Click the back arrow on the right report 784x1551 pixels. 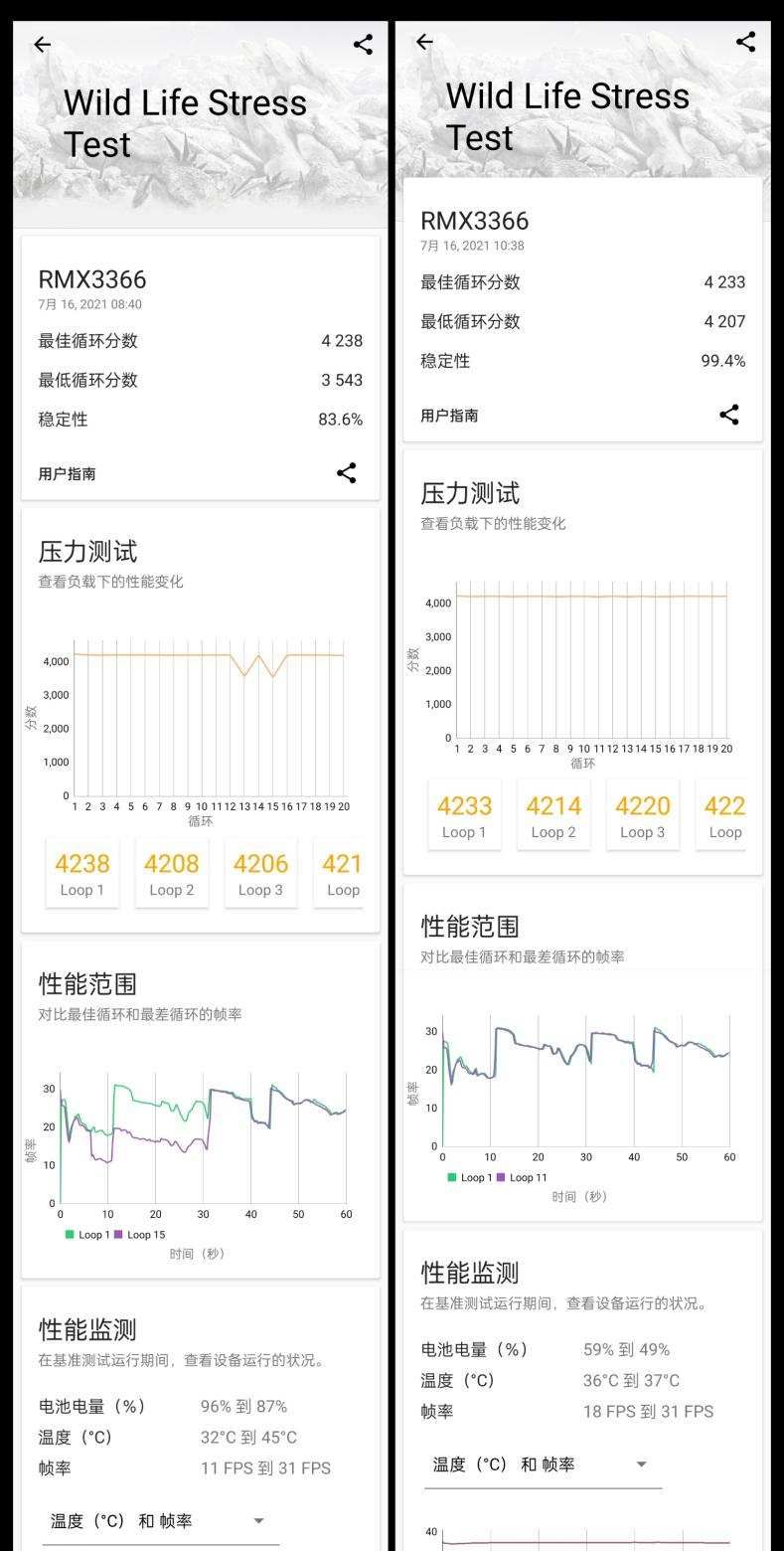point(425,41)
